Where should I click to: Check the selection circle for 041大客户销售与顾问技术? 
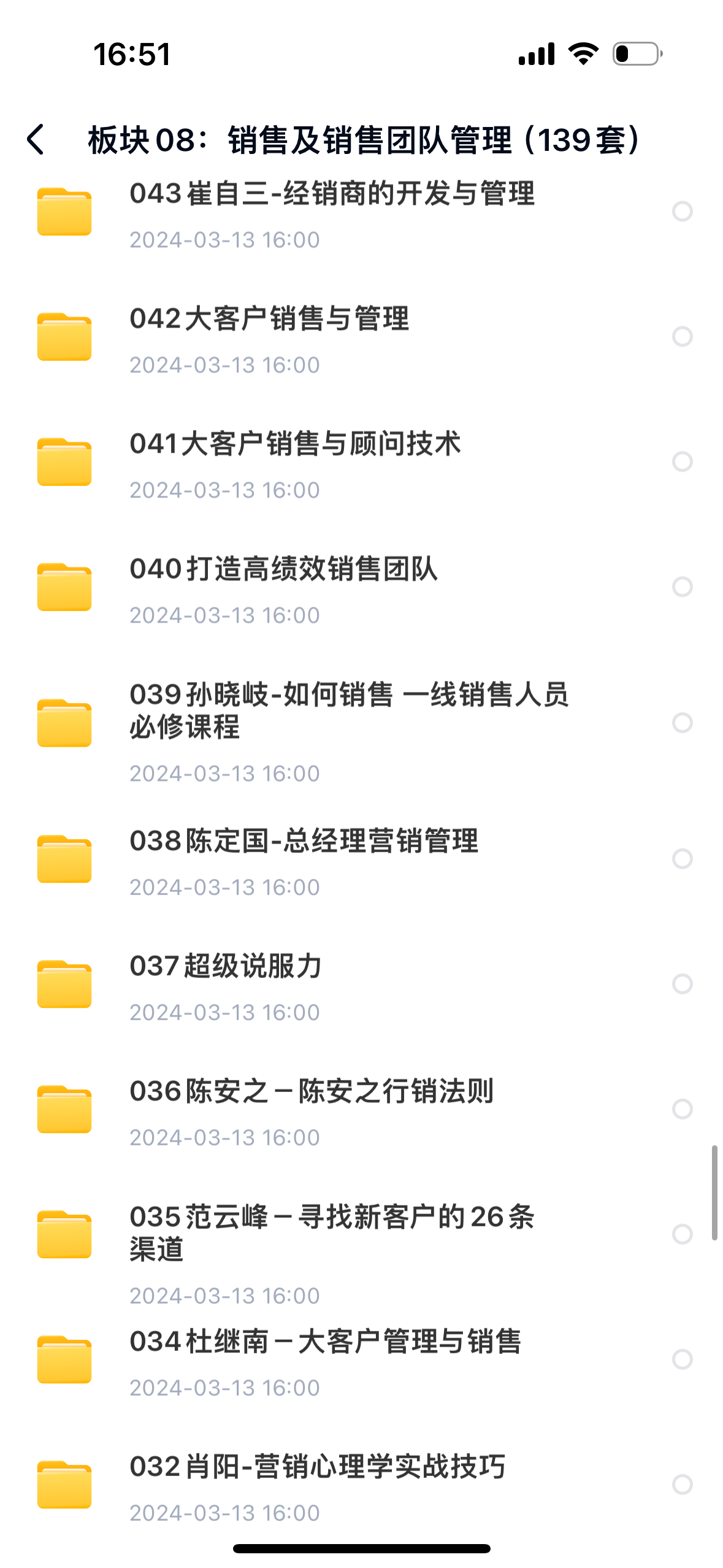(x=682, y=462)
